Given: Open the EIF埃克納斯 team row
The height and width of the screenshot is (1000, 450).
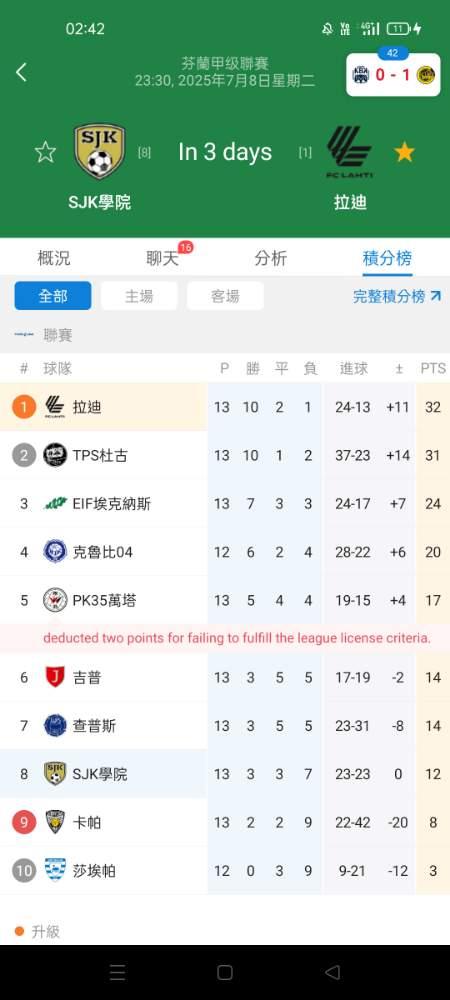Looking at the screenshot, I should pos(225,504).
